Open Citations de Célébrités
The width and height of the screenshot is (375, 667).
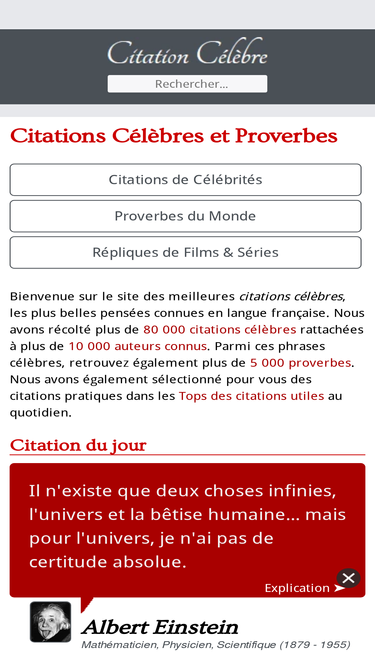point(185,180)
